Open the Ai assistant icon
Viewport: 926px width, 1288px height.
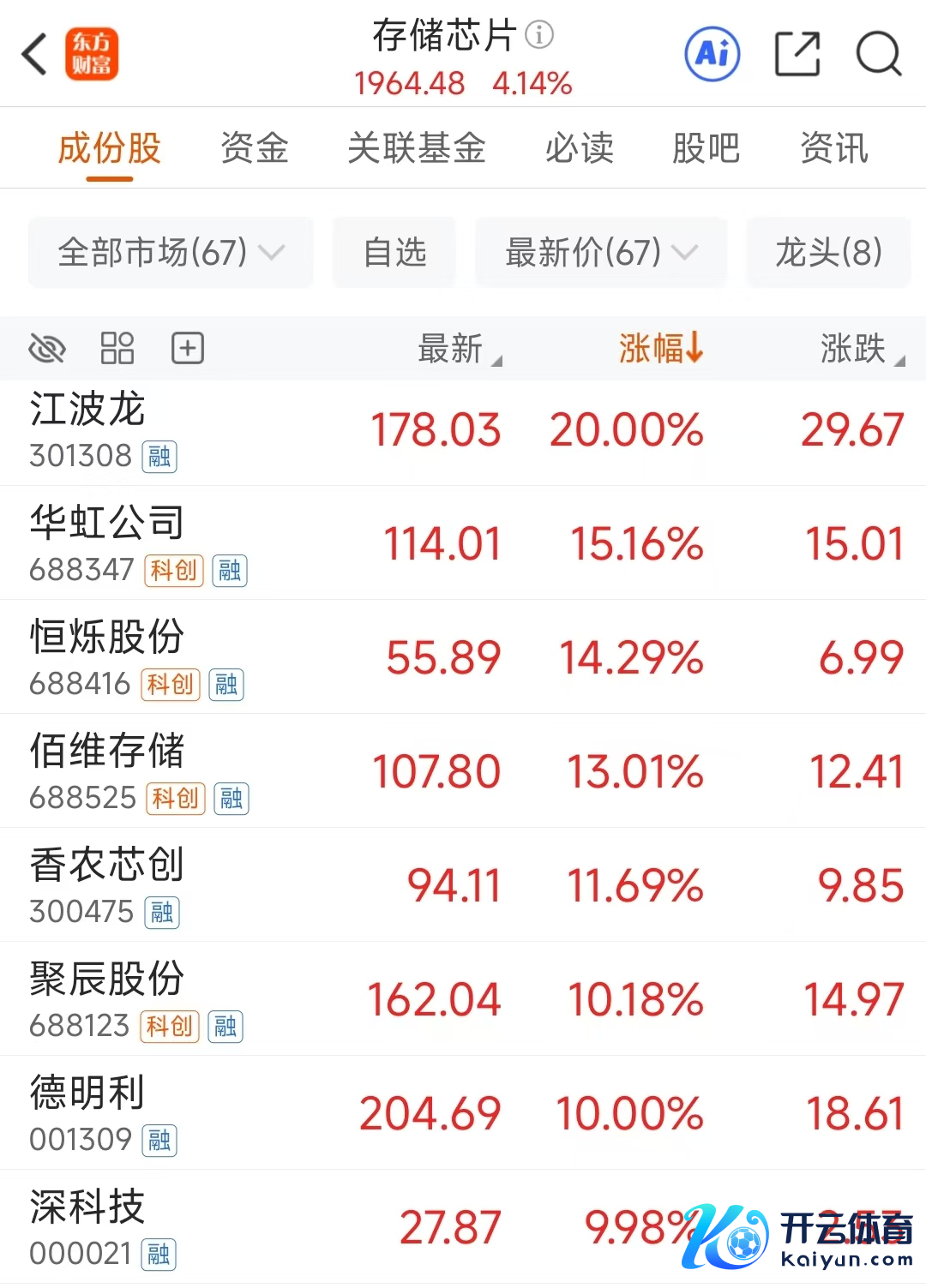tap(712, 55)
